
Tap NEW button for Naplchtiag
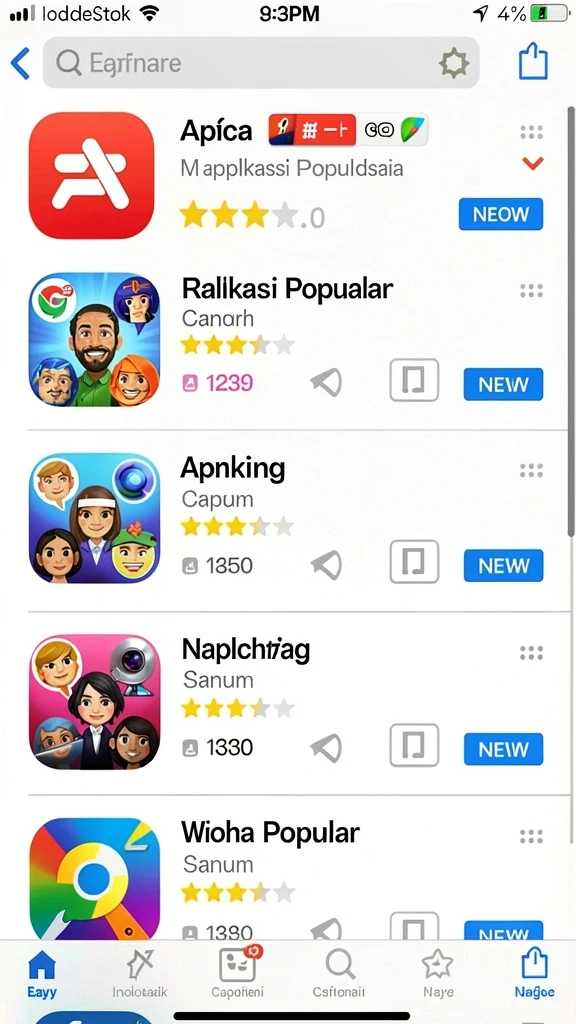tap(503, 749)
